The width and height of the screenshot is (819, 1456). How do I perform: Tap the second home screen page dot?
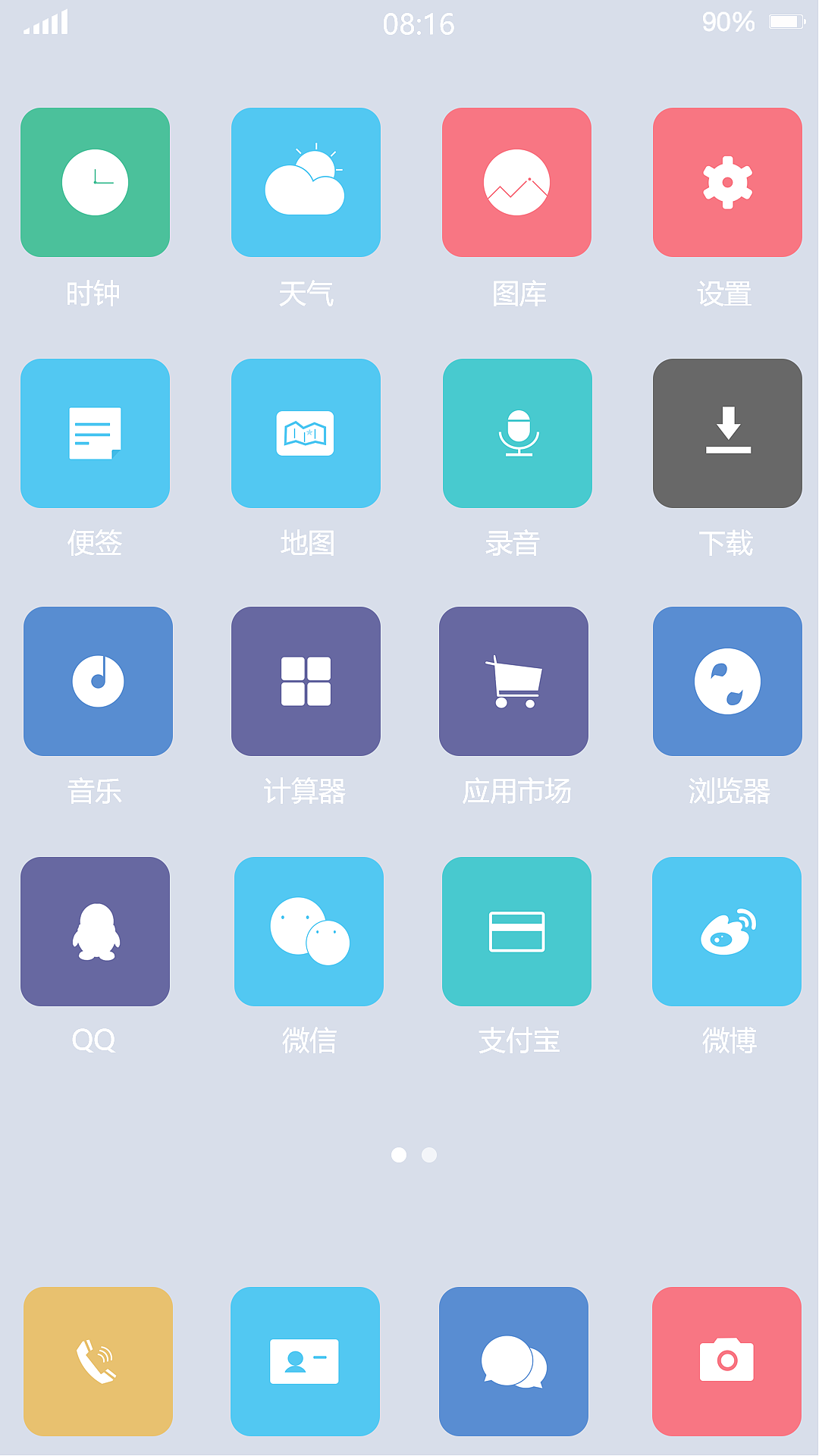[x=429, y=1155]
